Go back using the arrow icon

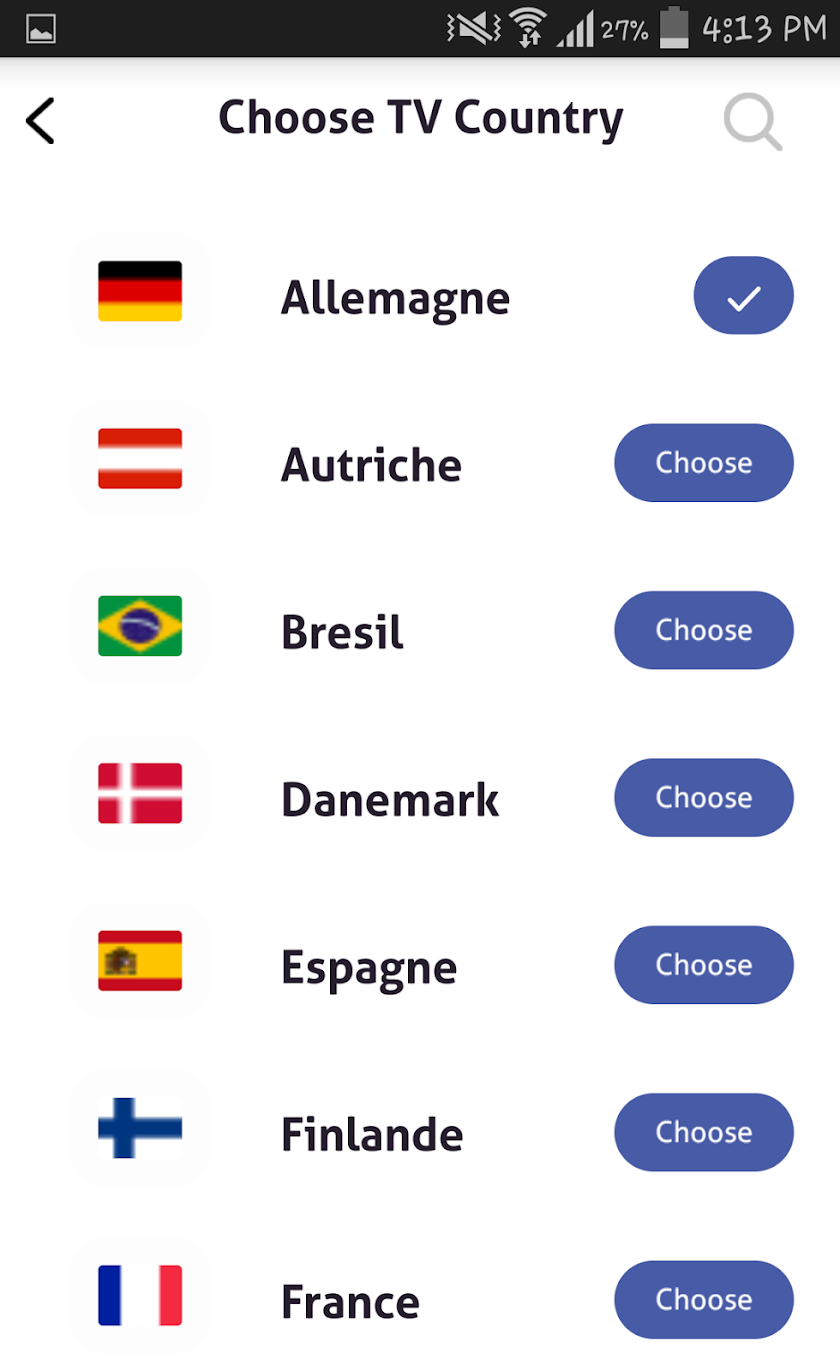(x=40, y=121)
